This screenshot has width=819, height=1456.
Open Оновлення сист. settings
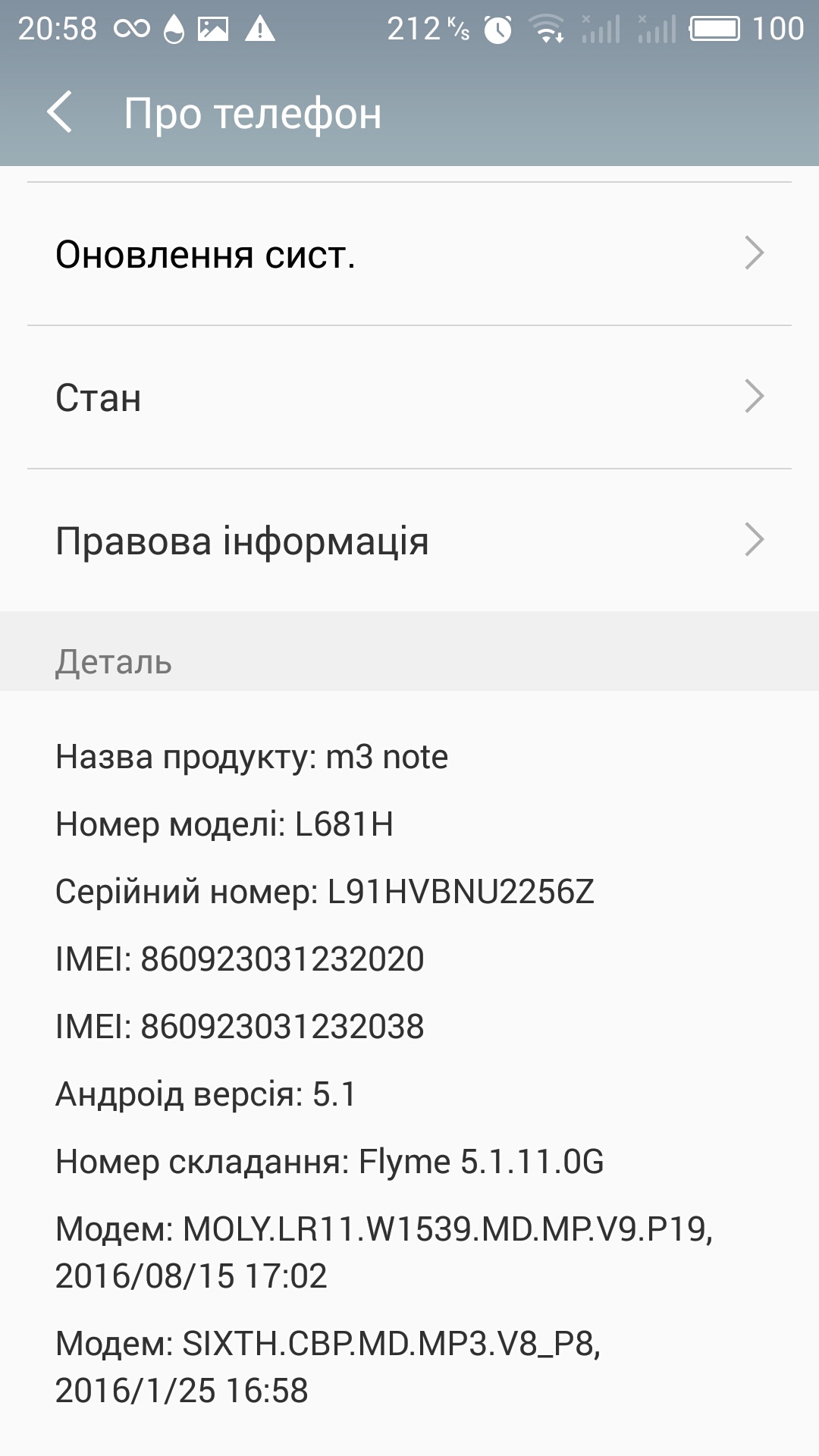pos(409,254)
